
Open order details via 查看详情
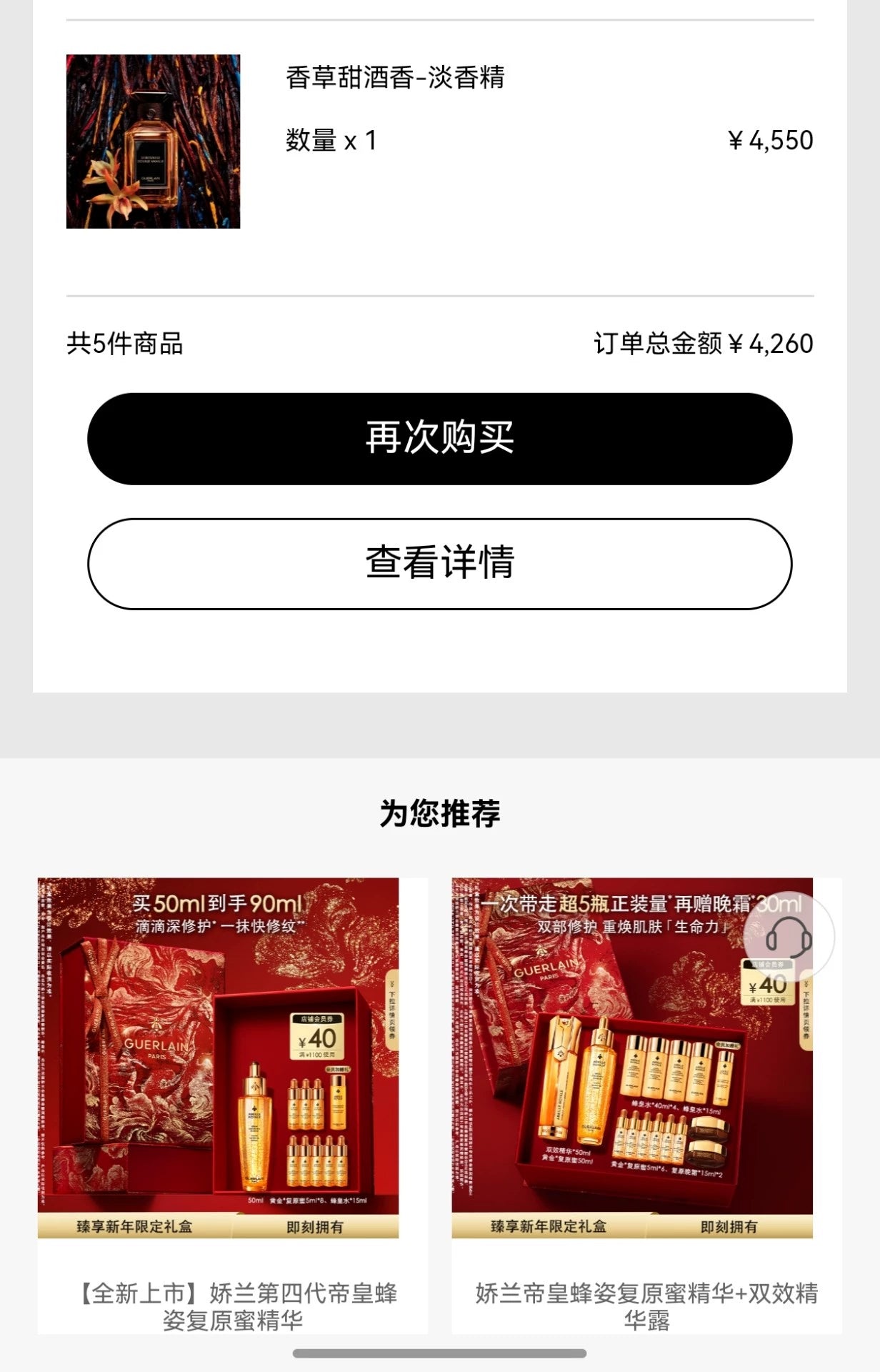pos(439,563)
